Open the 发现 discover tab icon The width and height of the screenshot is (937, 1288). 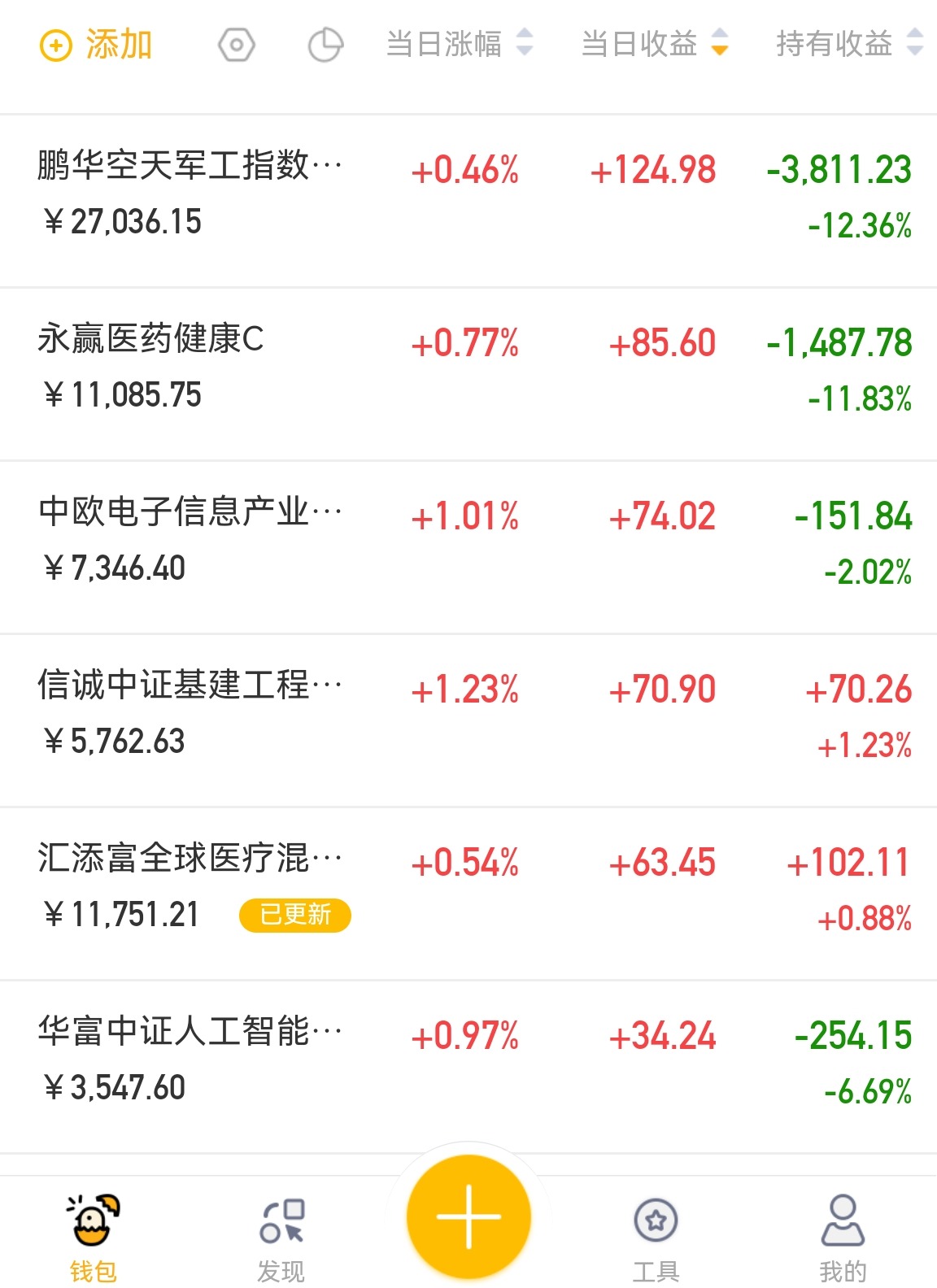click(x=281, y=1220)
